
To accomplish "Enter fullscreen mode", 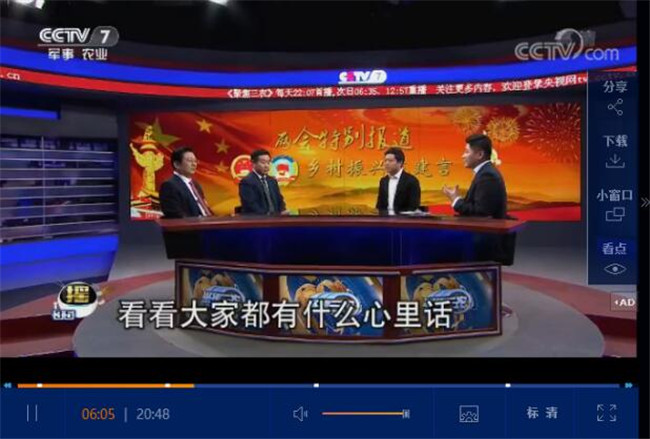I will click(606, 413).
